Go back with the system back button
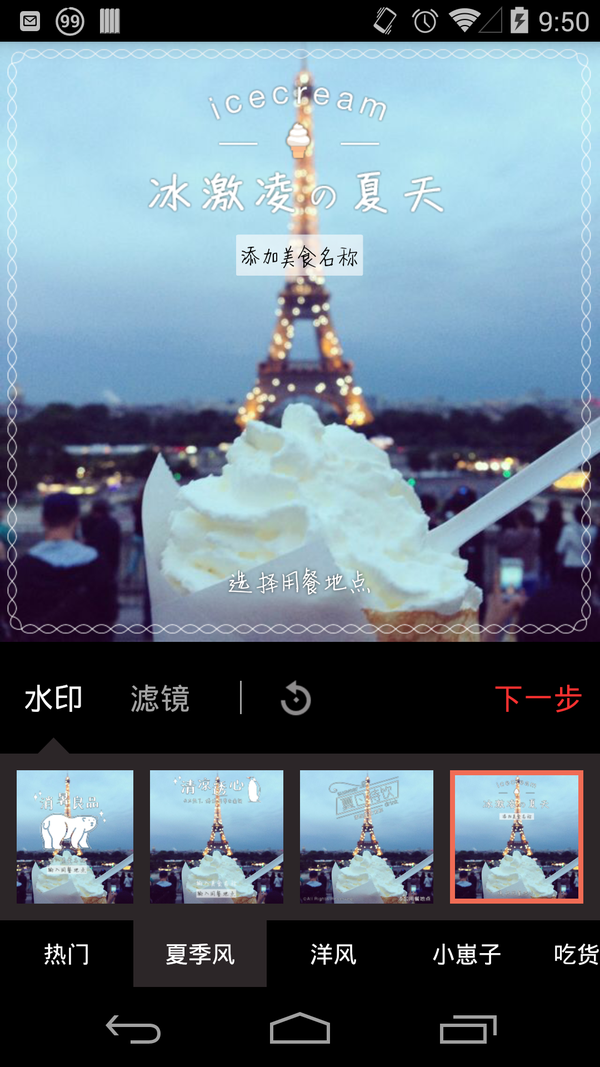The height and width of the screenshot is (1067, 600). (x=133, y=1028)
